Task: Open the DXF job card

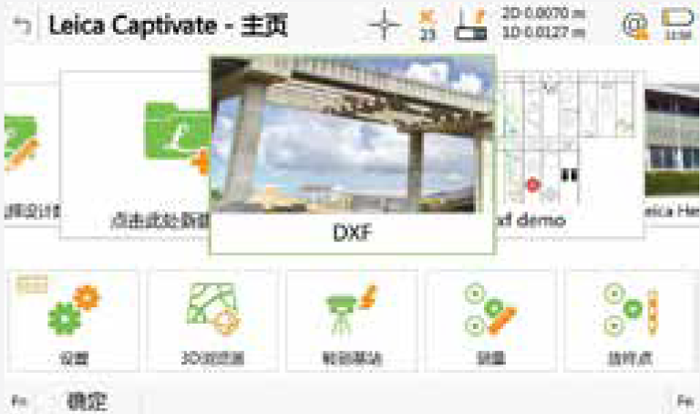Action: [351, 150]
